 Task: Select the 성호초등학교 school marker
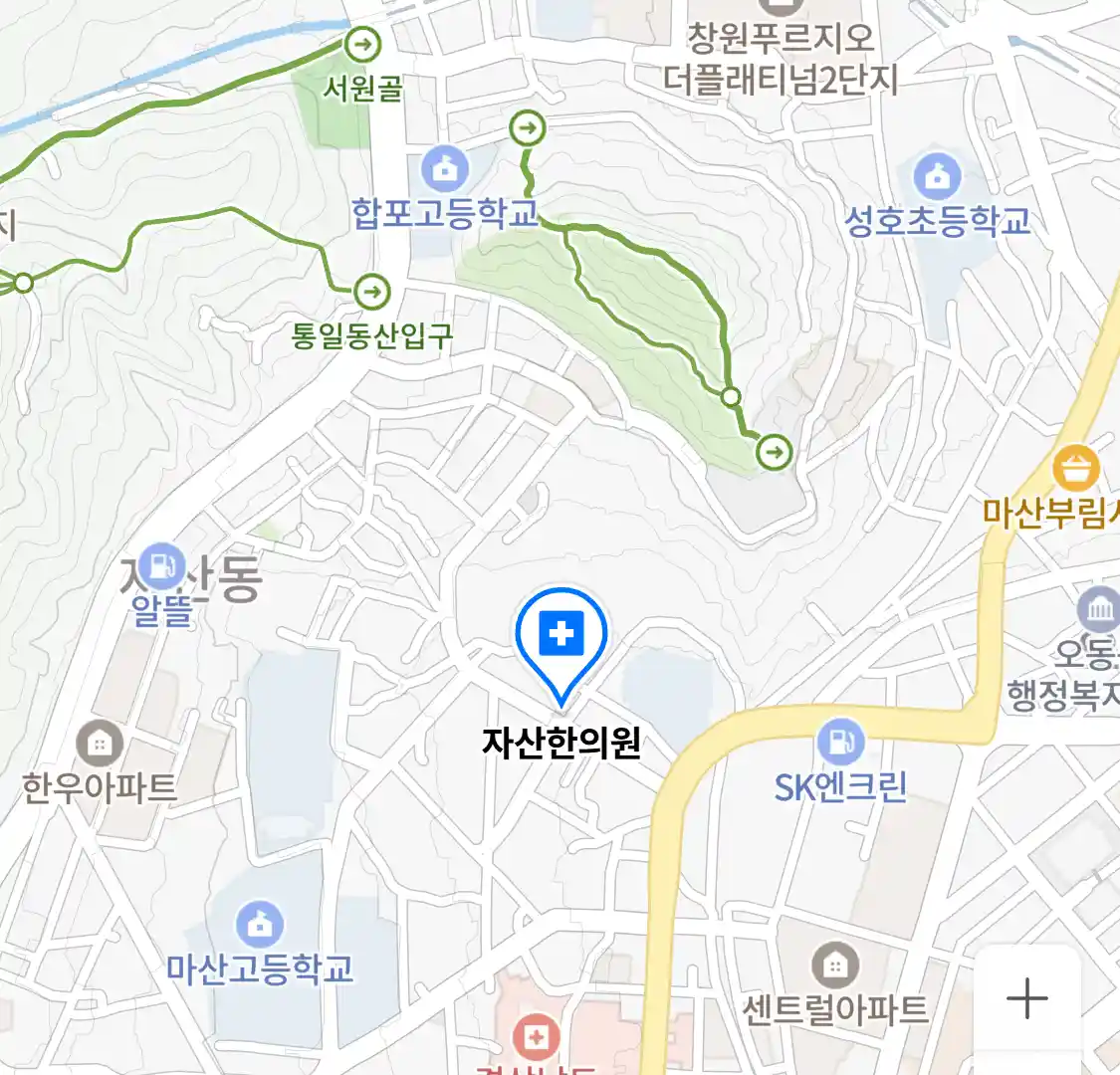[x=937, y=178]
